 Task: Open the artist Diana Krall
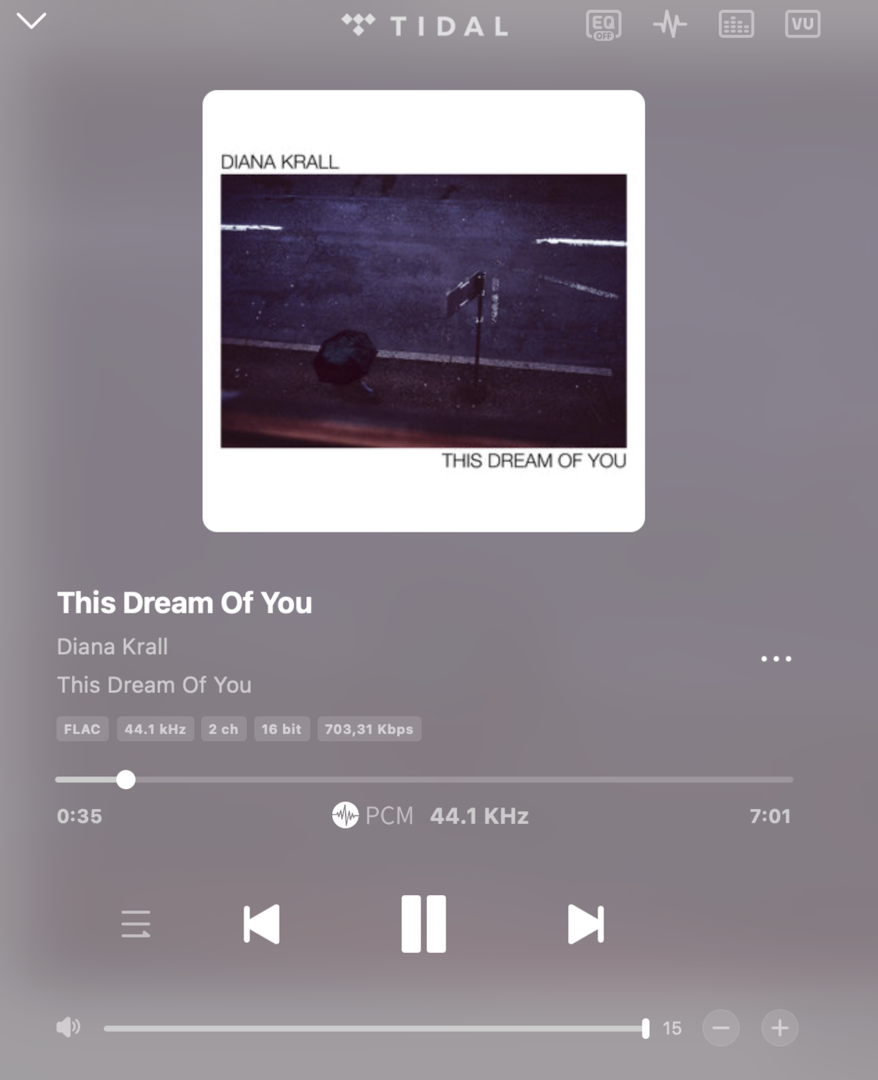point(112,647)
